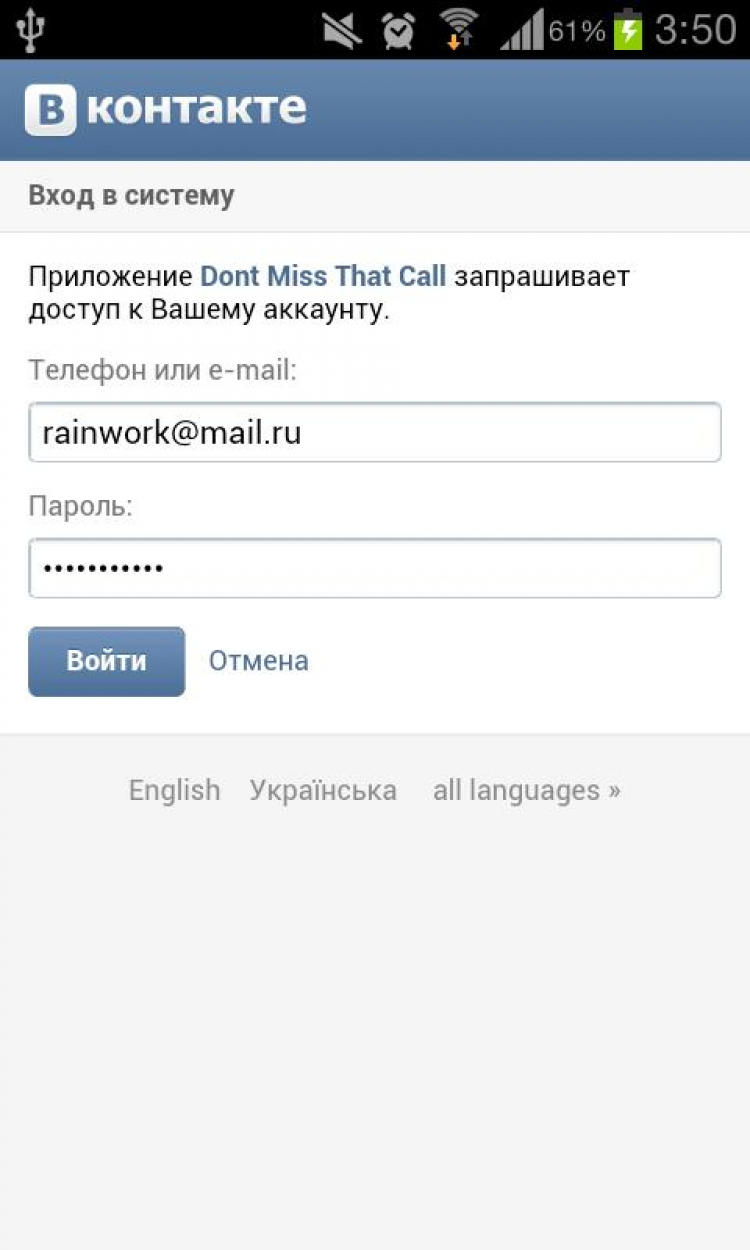Focus the password field
This screenshot has height=1250, width=750.
(374, 568)
